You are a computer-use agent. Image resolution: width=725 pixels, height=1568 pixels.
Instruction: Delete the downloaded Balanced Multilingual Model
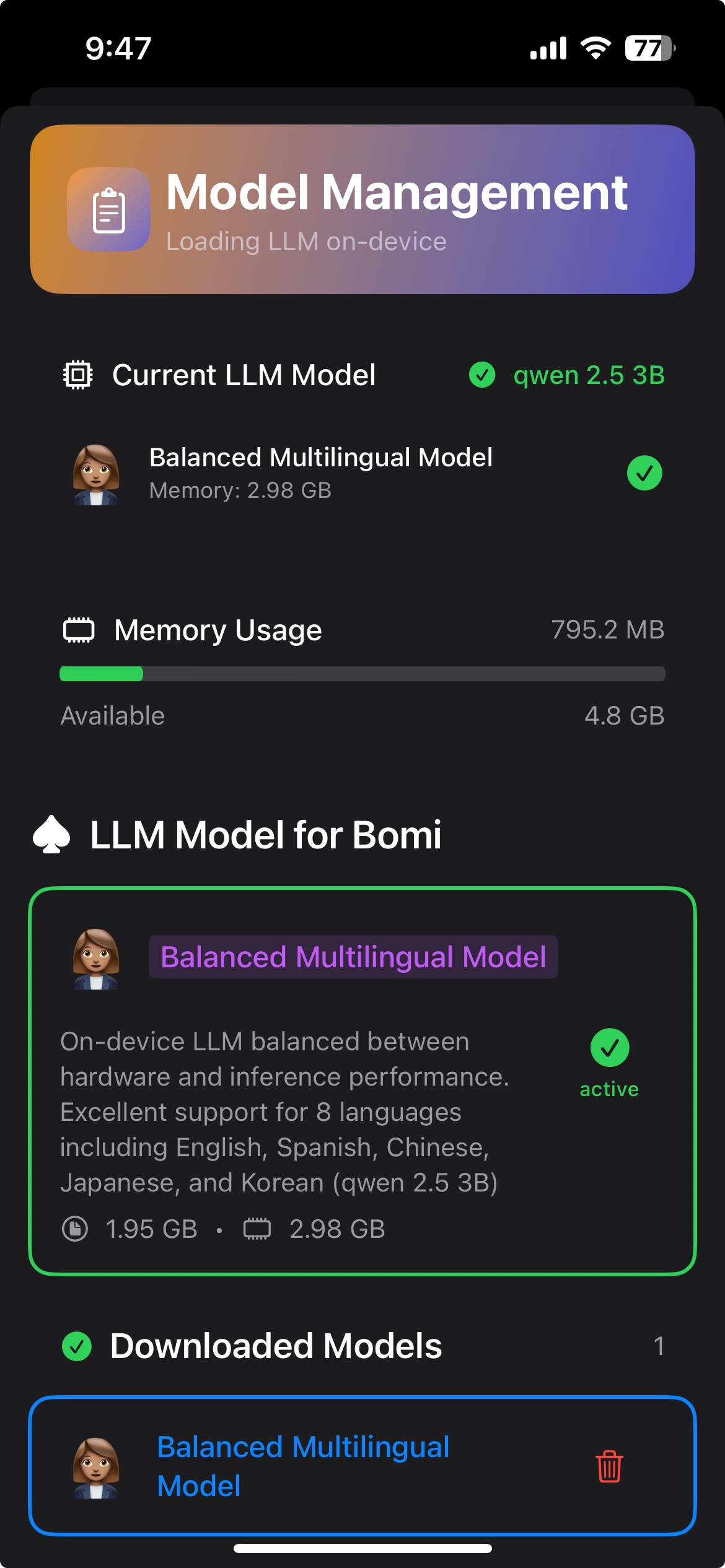609,1466
